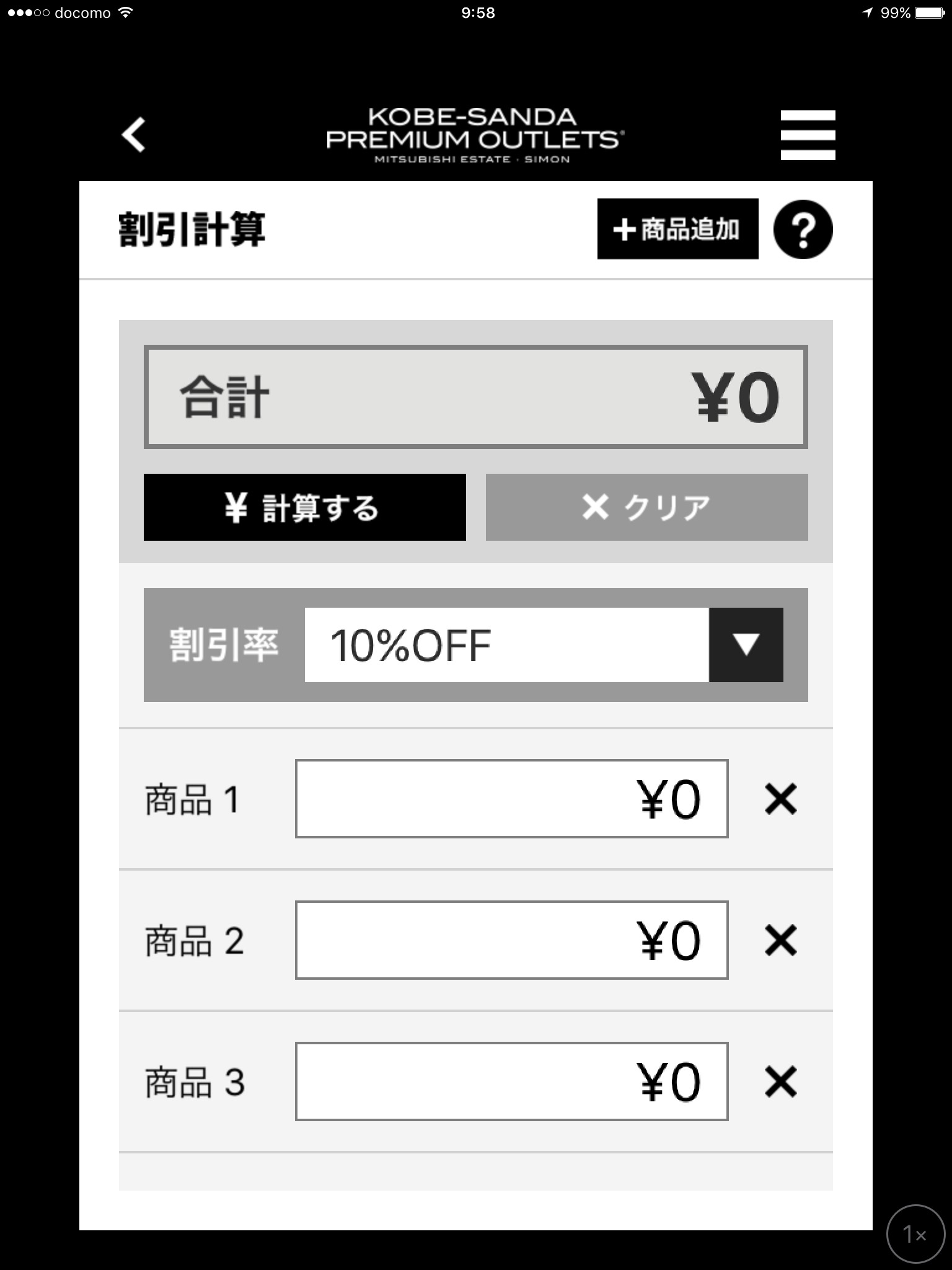
Task: Tap the クリア clear button
Action: click(646, 507)
